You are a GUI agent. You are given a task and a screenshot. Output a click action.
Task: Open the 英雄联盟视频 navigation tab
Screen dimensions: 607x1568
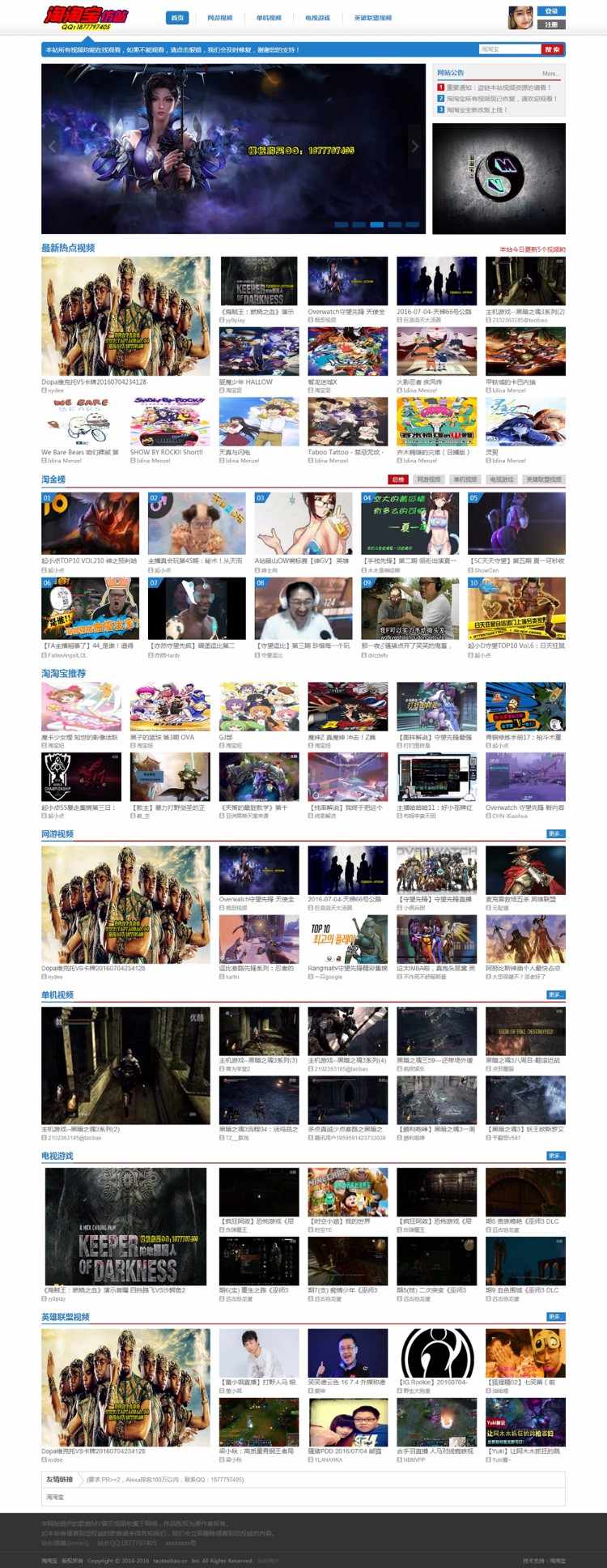tap(373, 17)
